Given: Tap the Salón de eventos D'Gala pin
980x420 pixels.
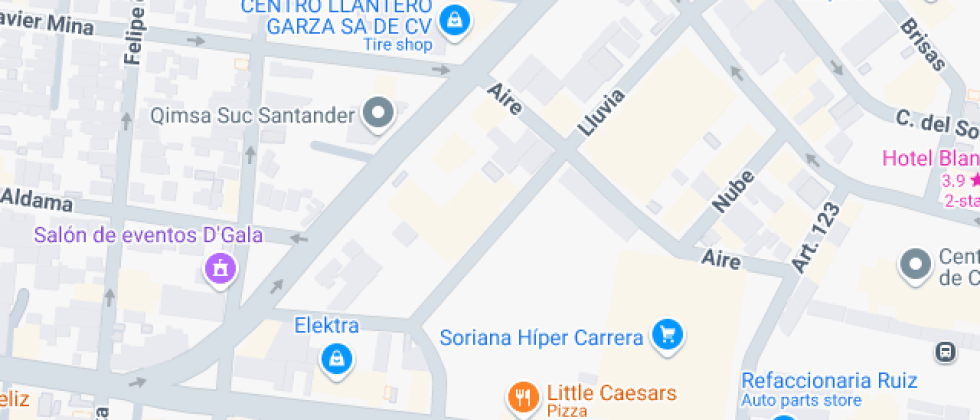Looking at the screenshot, I should (219, 267).
